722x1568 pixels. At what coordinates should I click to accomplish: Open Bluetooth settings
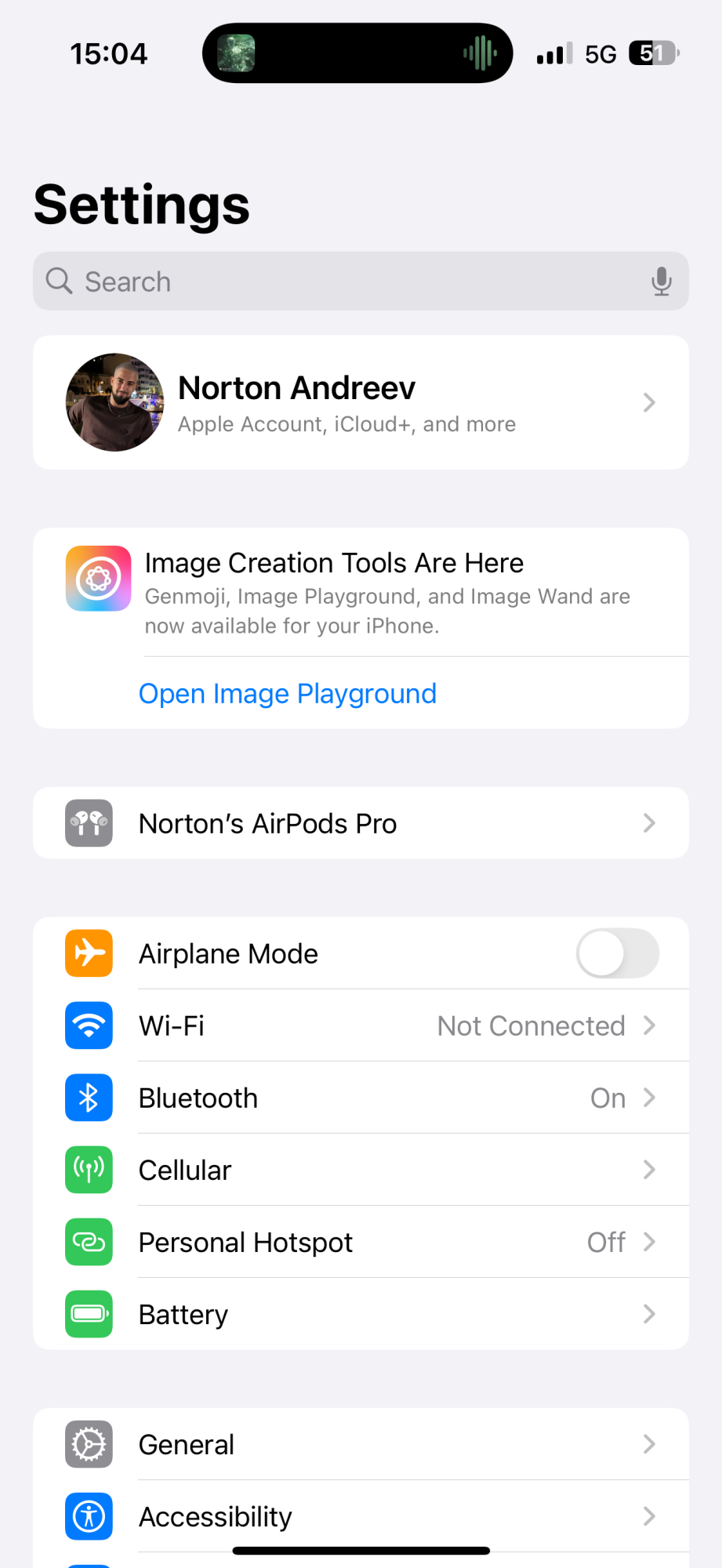[361, 1098]
